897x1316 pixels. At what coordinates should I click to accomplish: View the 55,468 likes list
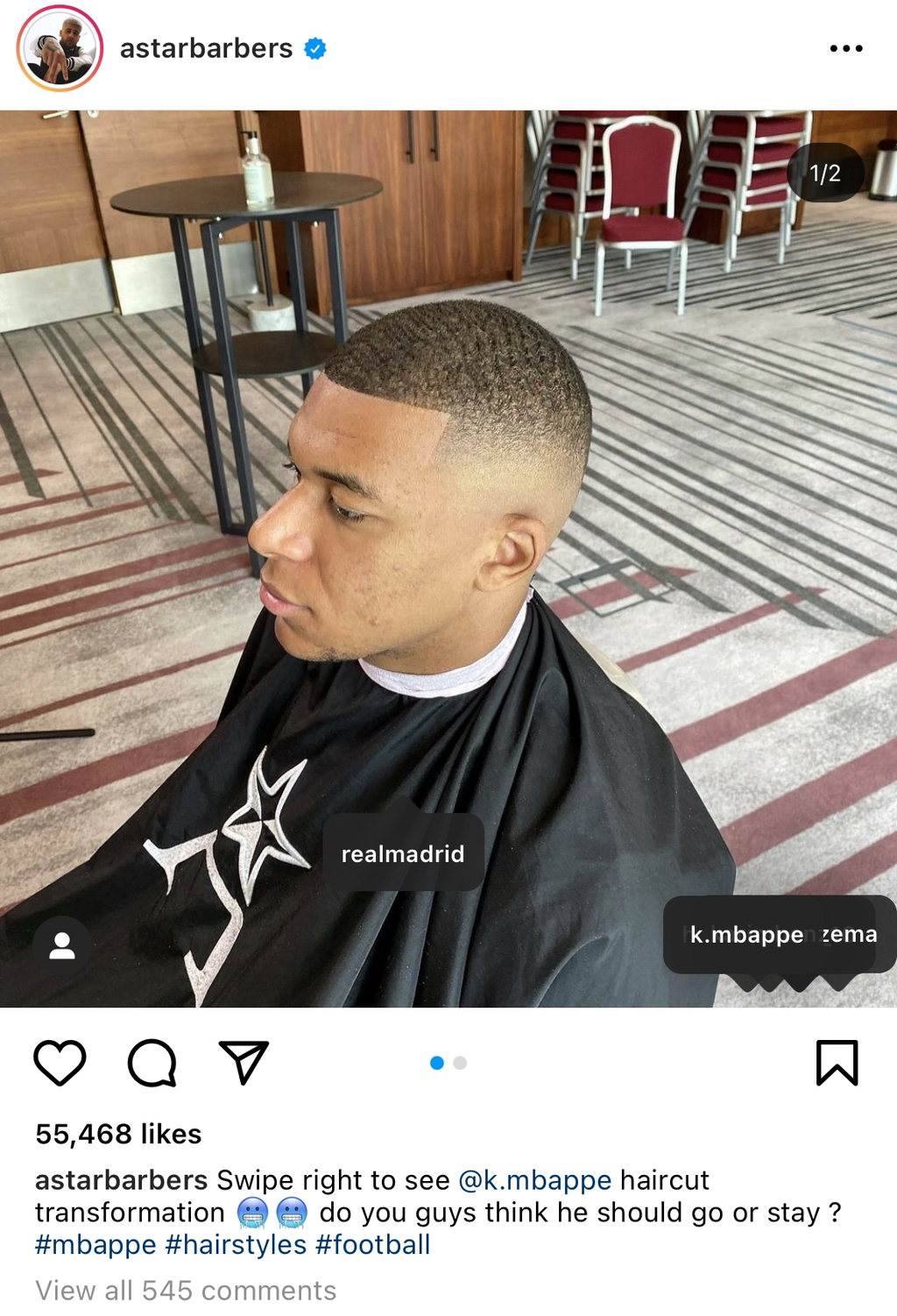[x=118, y=1134]
